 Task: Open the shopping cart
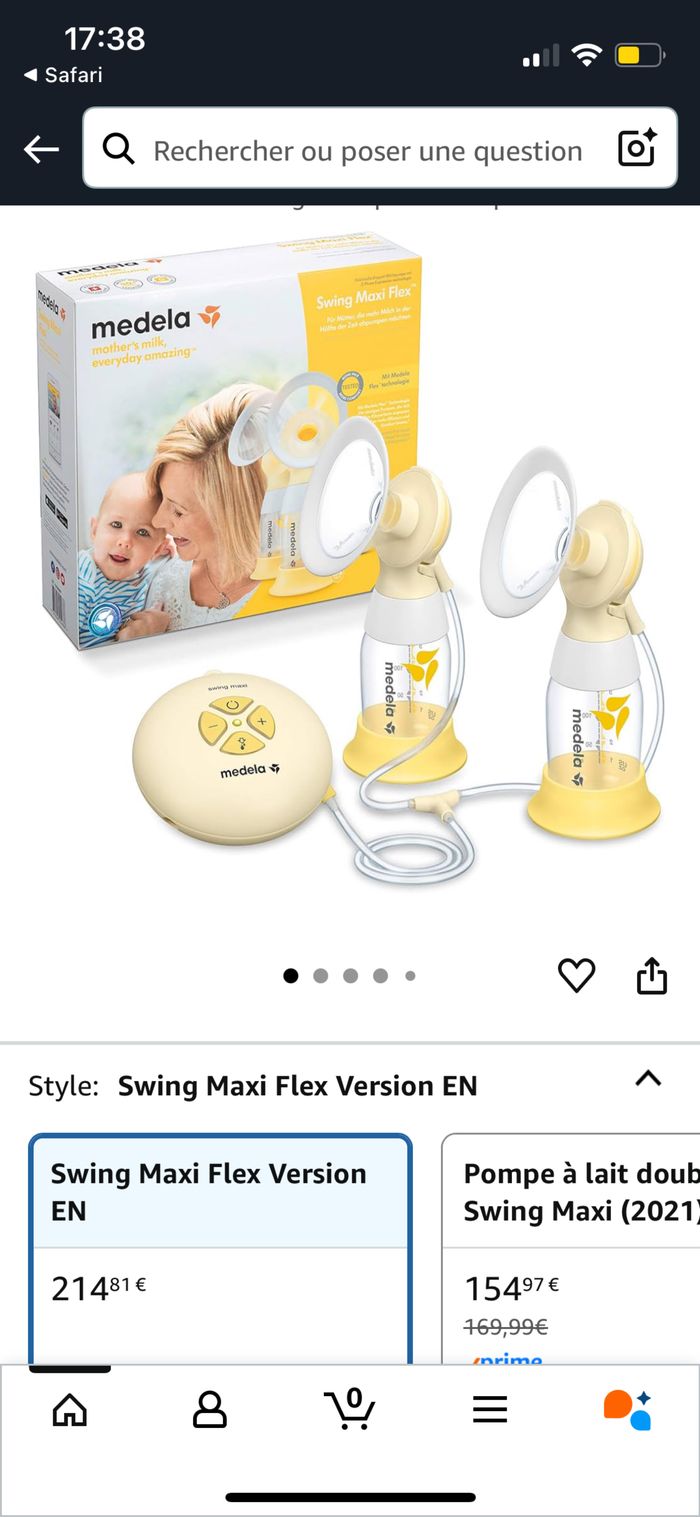point(350,1409)
